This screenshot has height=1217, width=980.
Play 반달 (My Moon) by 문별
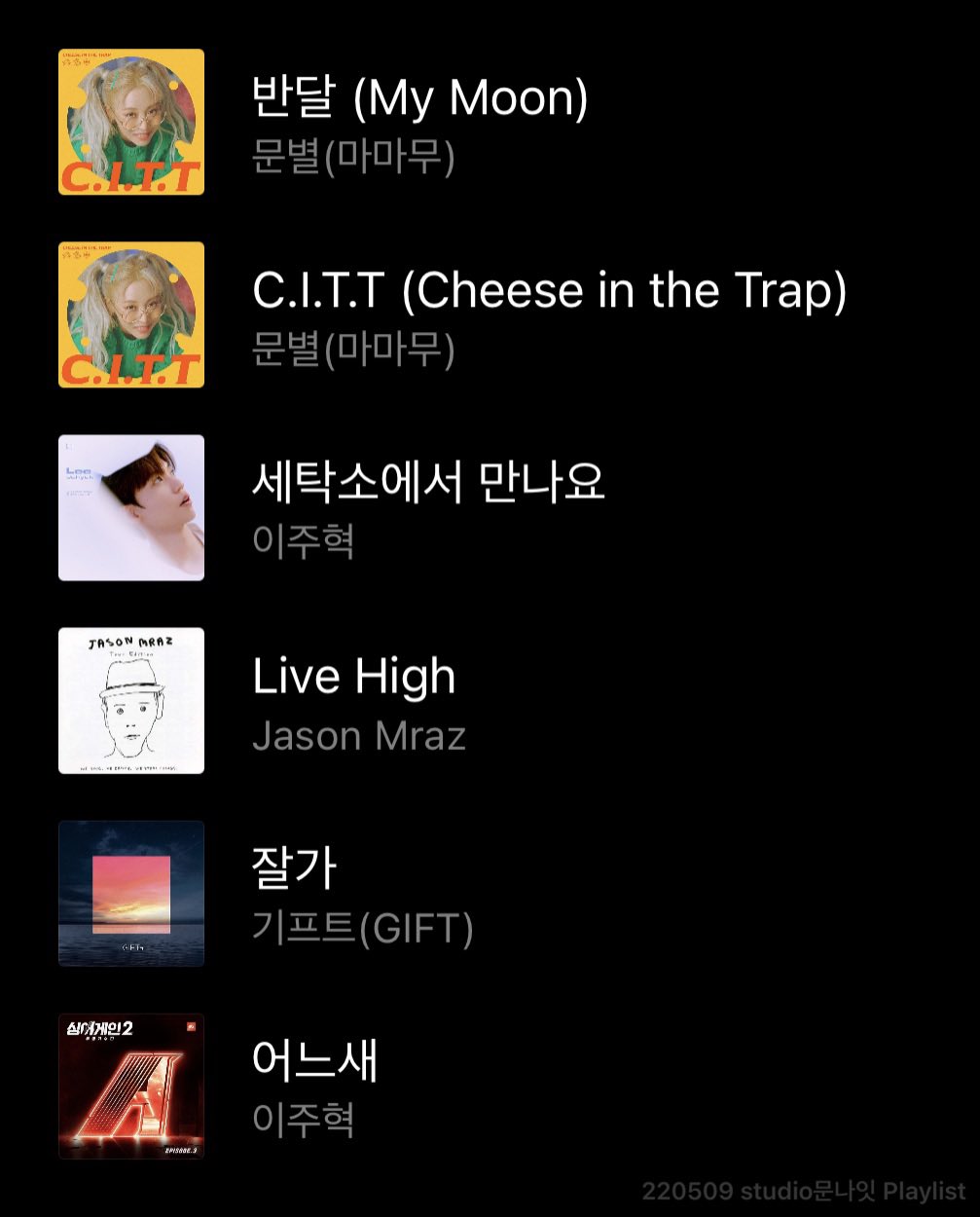(419, 98)
